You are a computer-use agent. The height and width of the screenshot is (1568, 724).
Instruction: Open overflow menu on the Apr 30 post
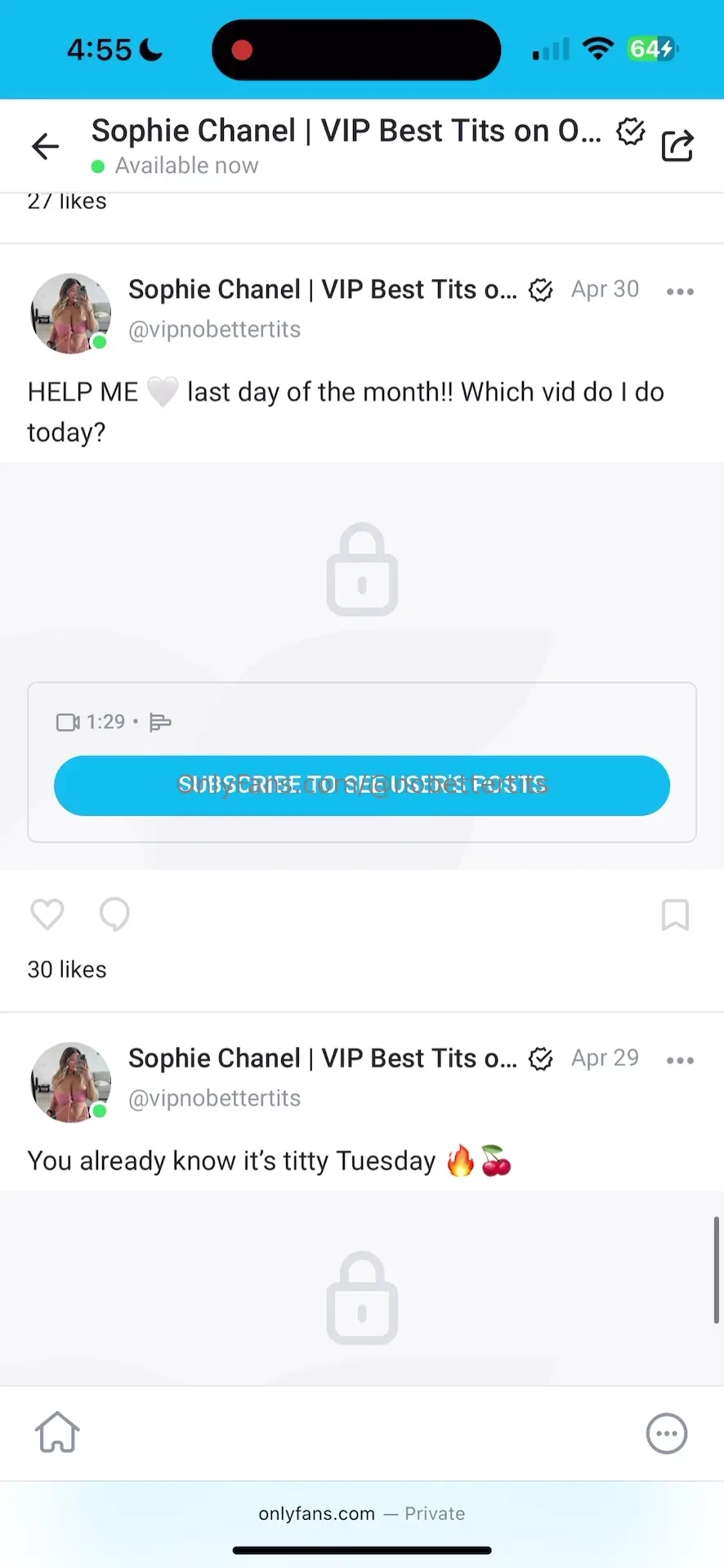[x=680, y=292]
